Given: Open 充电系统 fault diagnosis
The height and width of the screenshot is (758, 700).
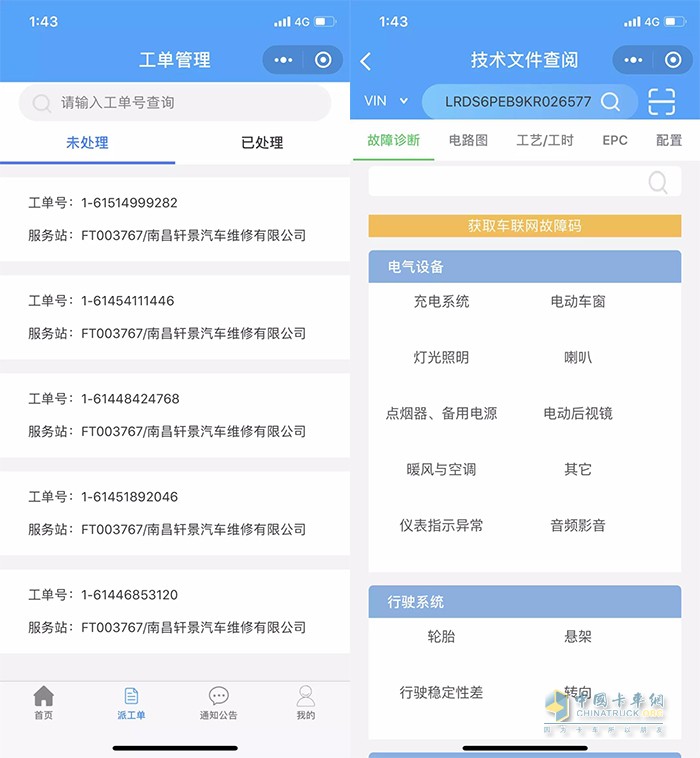Looking at the screenshot, I should click(441, 301).
